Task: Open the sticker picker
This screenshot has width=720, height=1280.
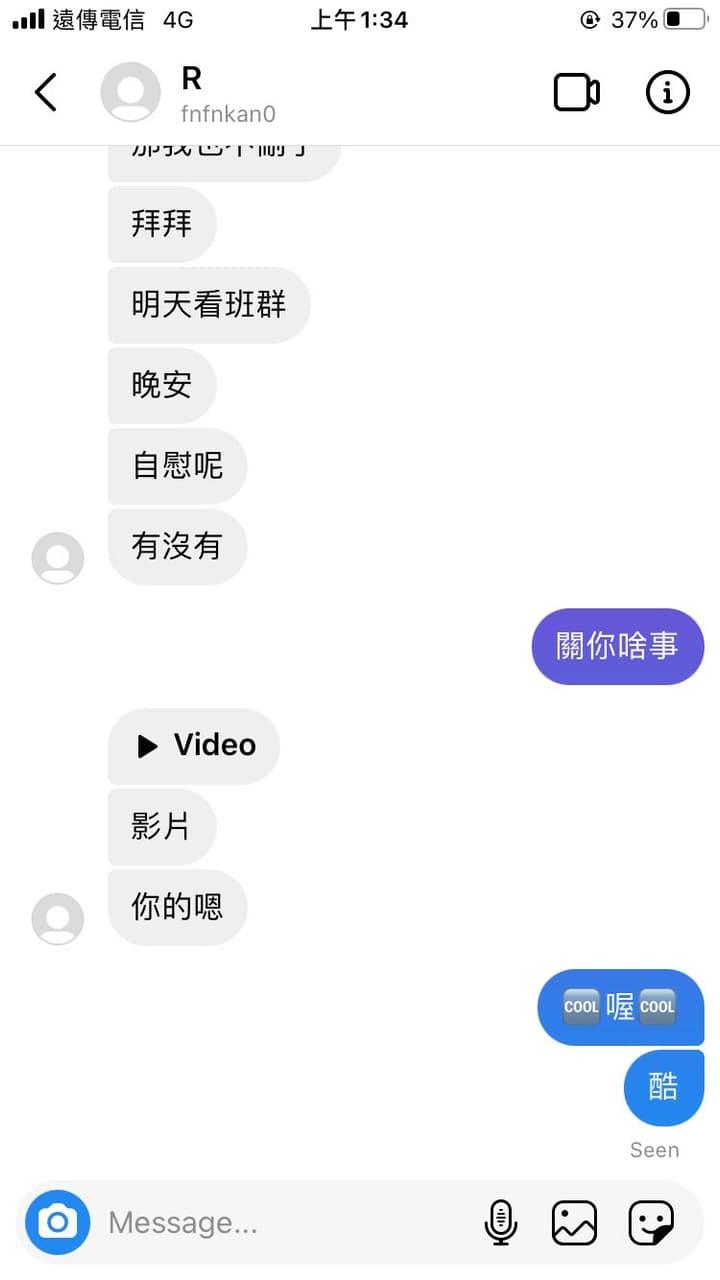Action: click(651, 1222)
